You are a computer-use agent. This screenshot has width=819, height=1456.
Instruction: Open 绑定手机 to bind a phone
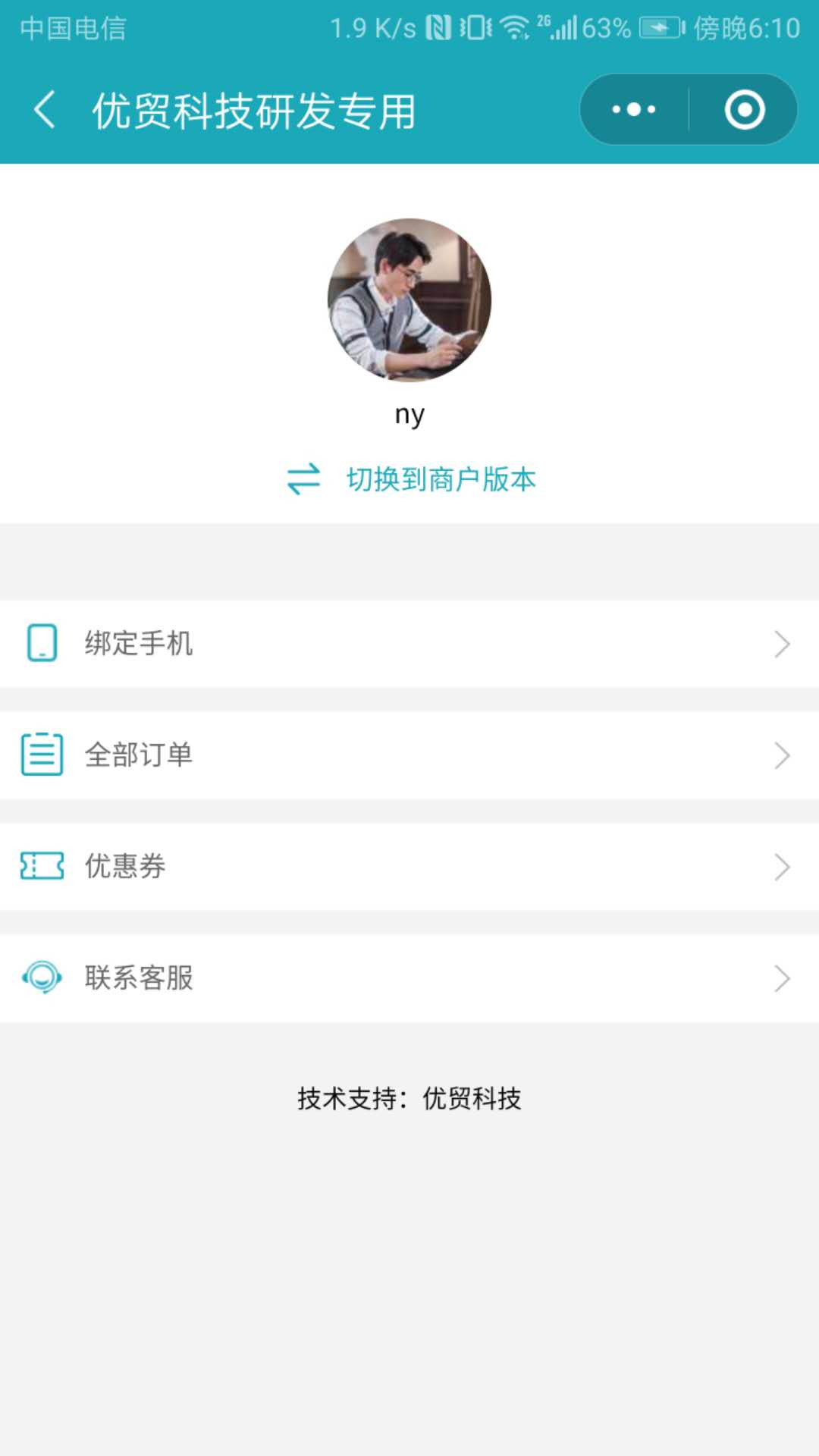tap(409, 644)
